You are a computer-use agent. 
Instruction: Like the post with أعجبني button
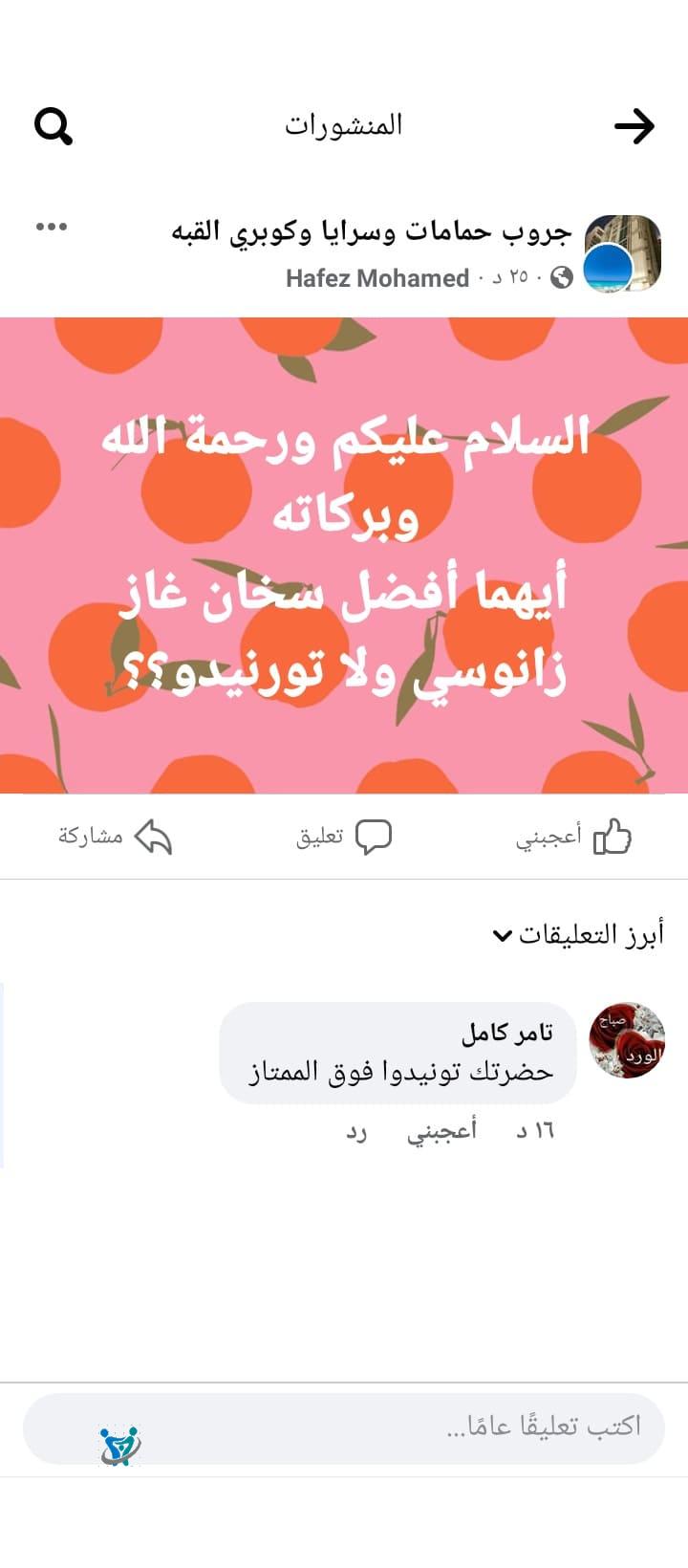point(573,837)
